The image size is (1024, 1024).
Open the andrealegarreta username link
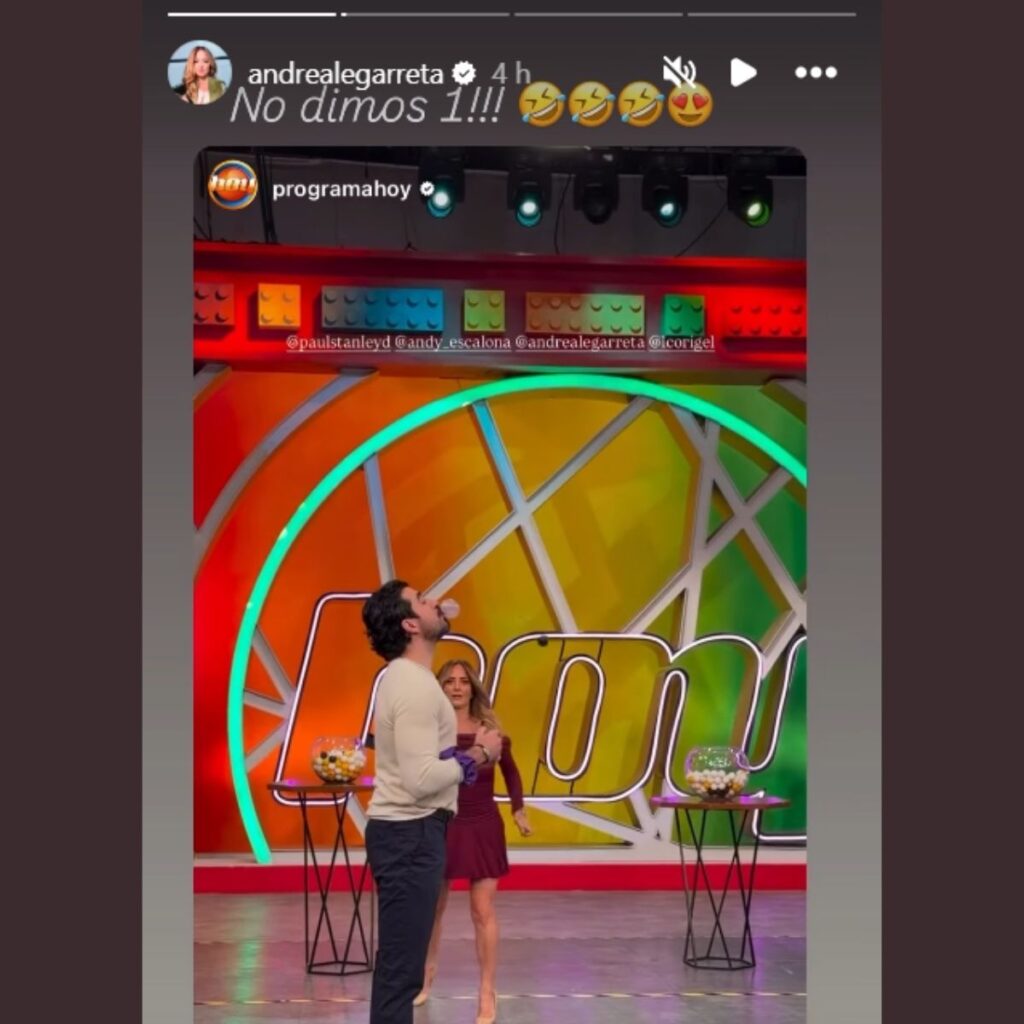[x=346, y=73]
